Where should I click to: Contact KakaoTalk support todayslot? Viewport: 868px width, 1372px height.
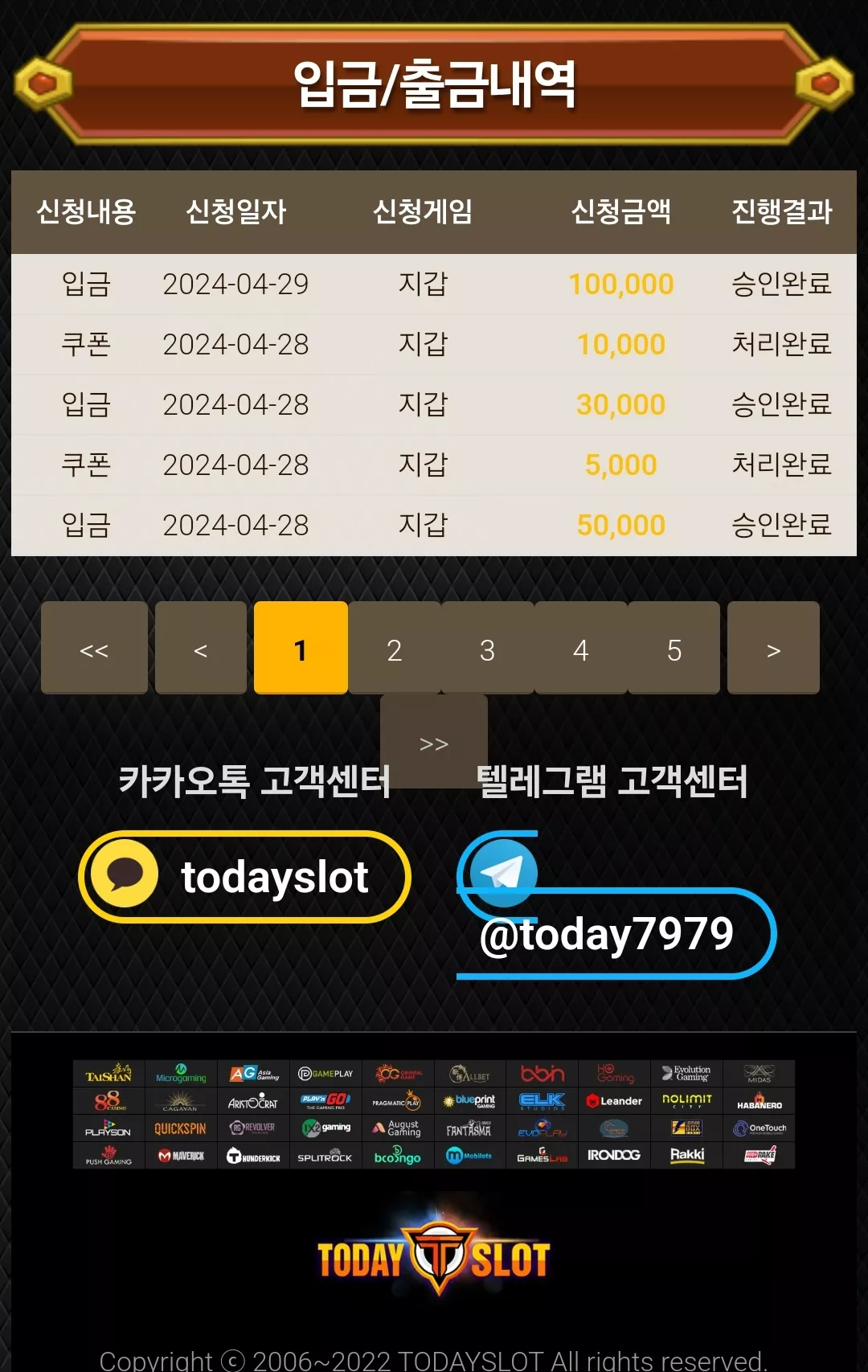tap(244, 877)
